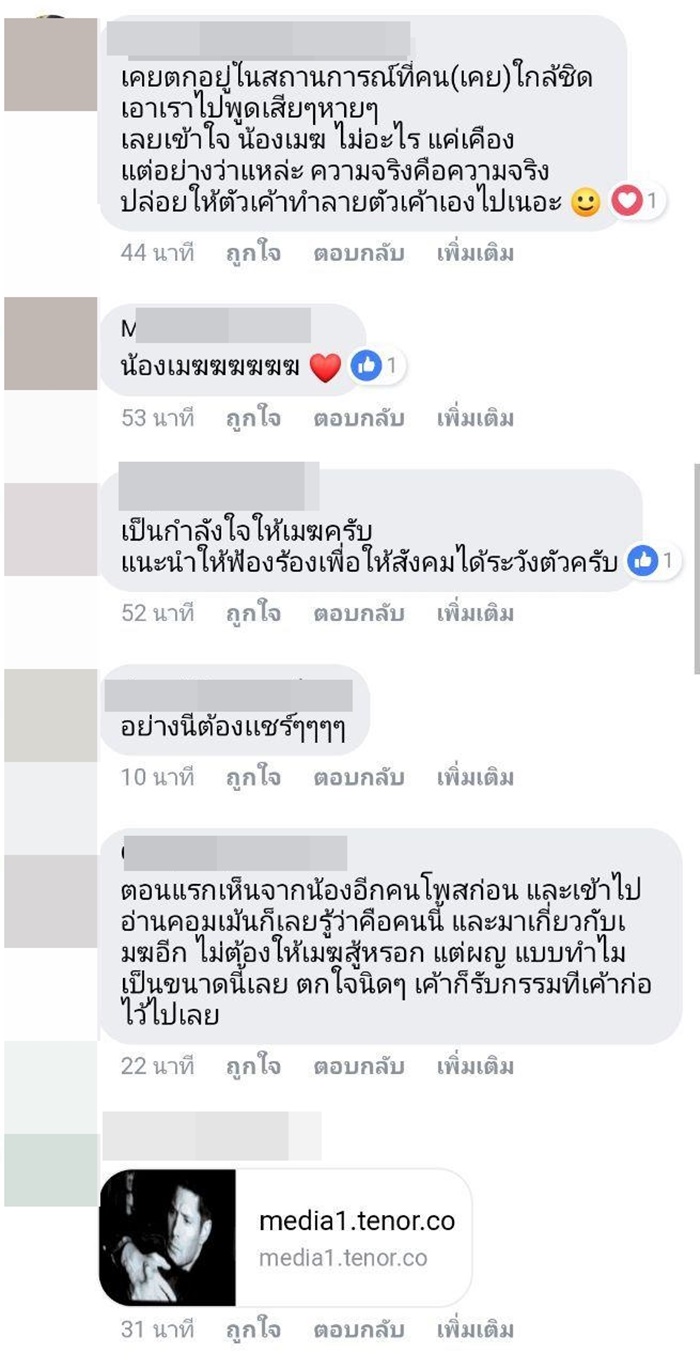This screenshot has width=700, height=1368.
Task: Like the tenor GIF comment, 31 นาที
Action: 253,1330
